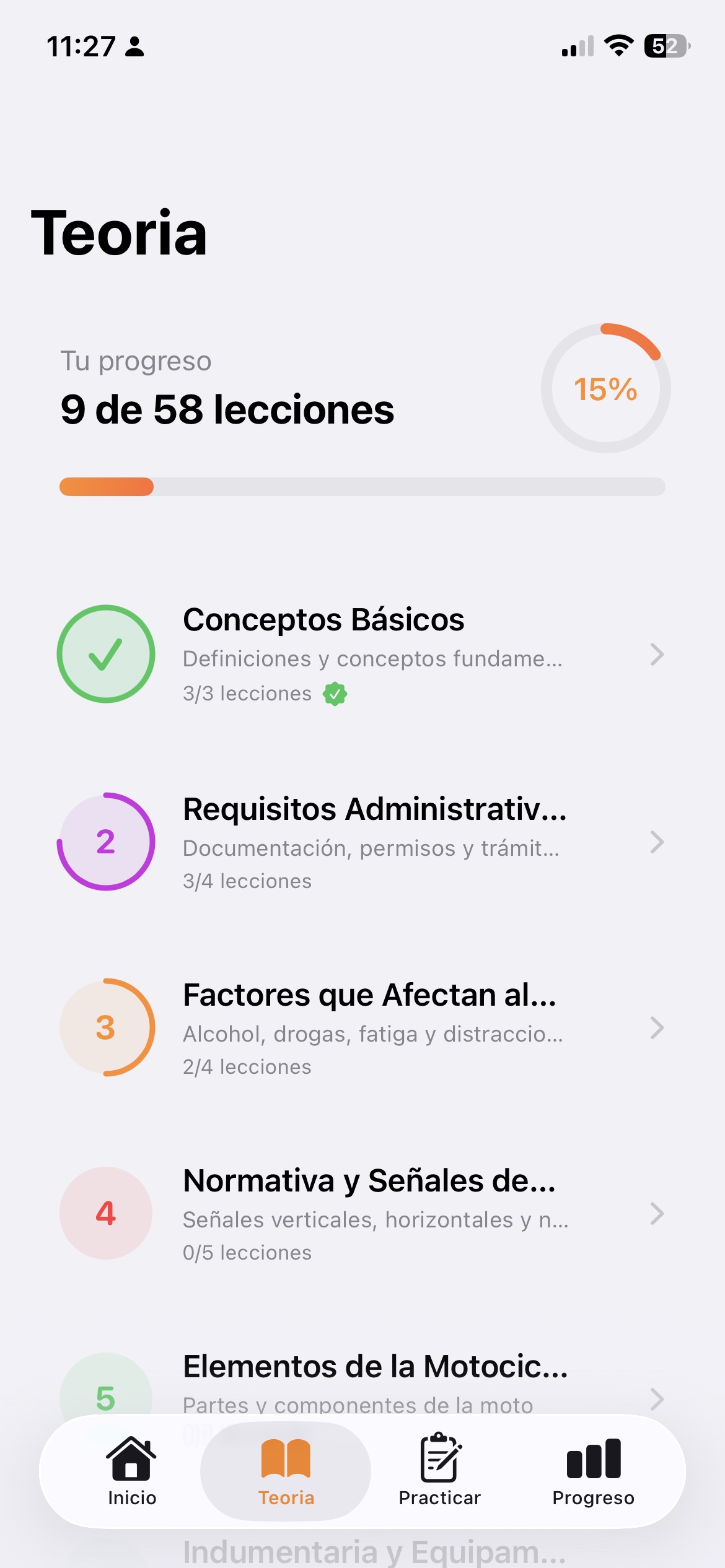Tap the person icon in the status bar

(133, 45)
